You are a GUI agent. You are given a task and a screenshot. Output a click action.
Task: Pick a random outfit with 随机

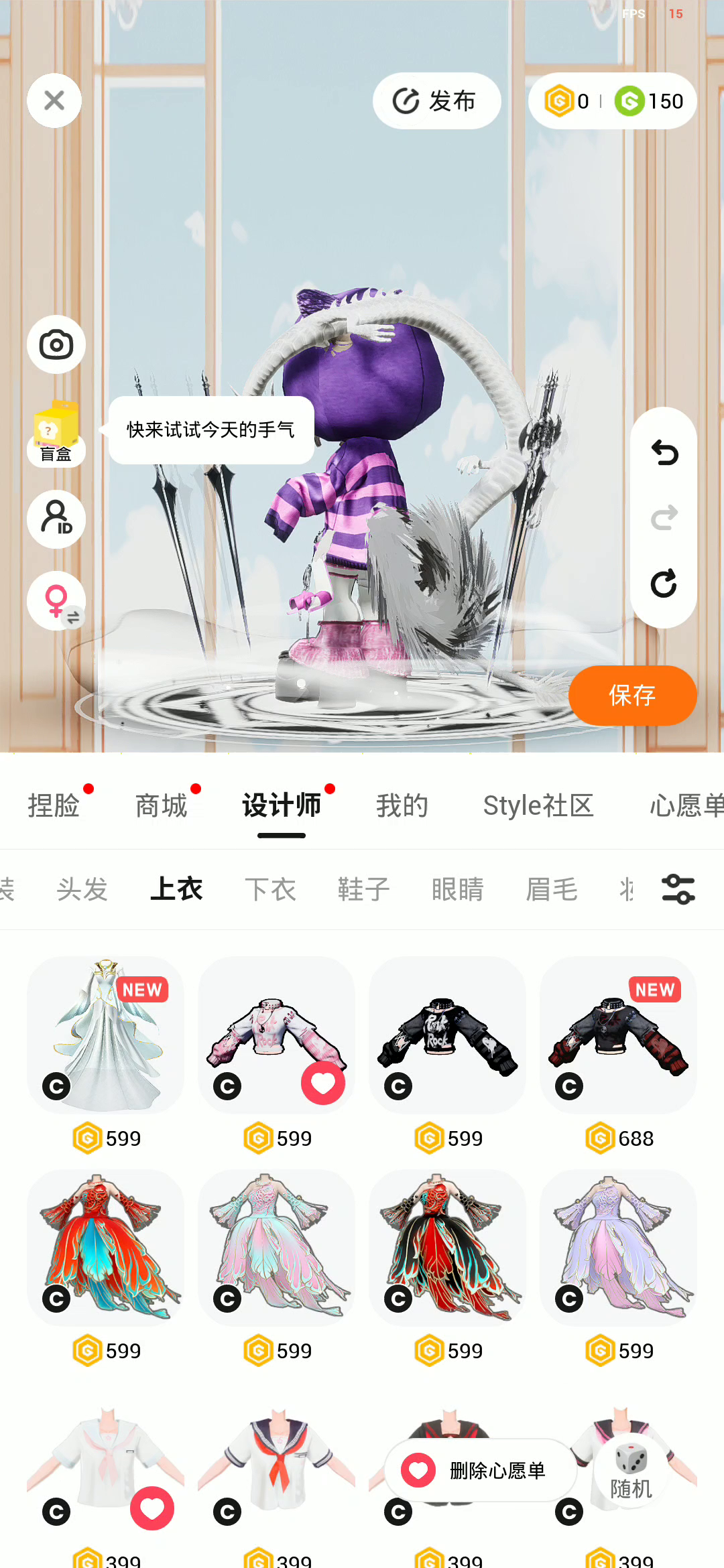click(631, 1472)
